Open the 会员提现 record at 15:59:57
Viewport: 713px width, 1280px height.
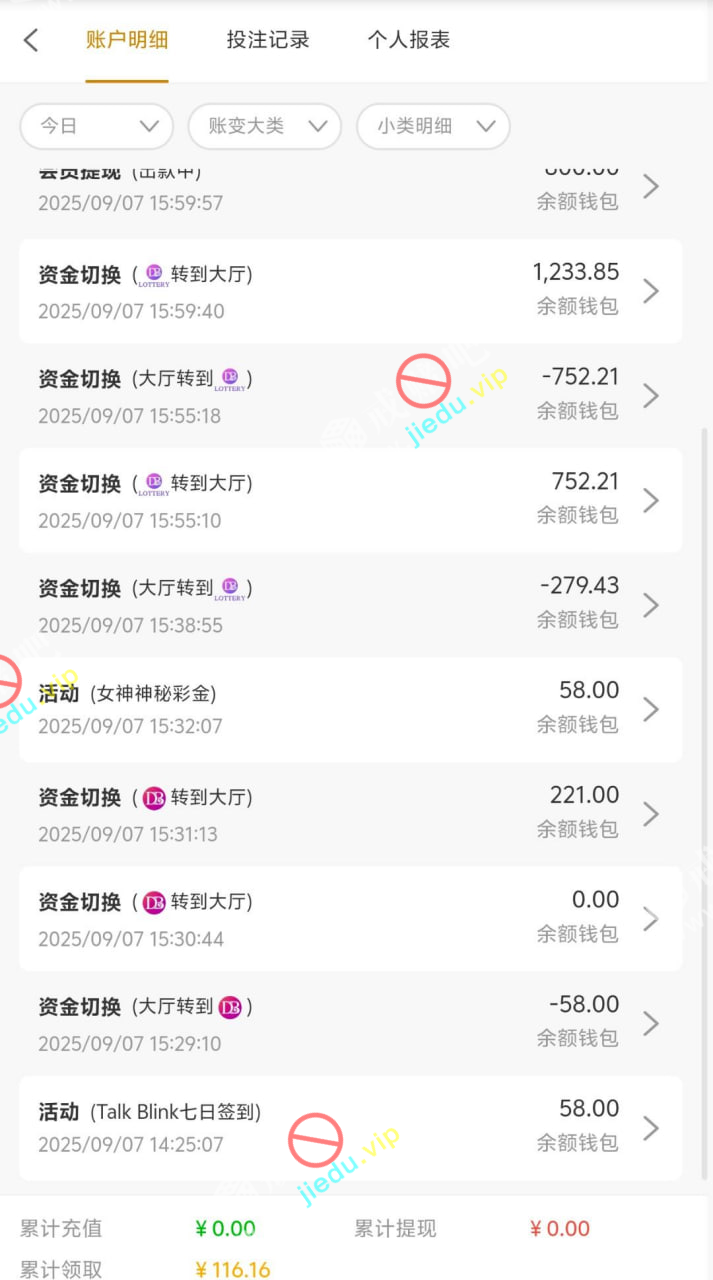click(350, 190)
